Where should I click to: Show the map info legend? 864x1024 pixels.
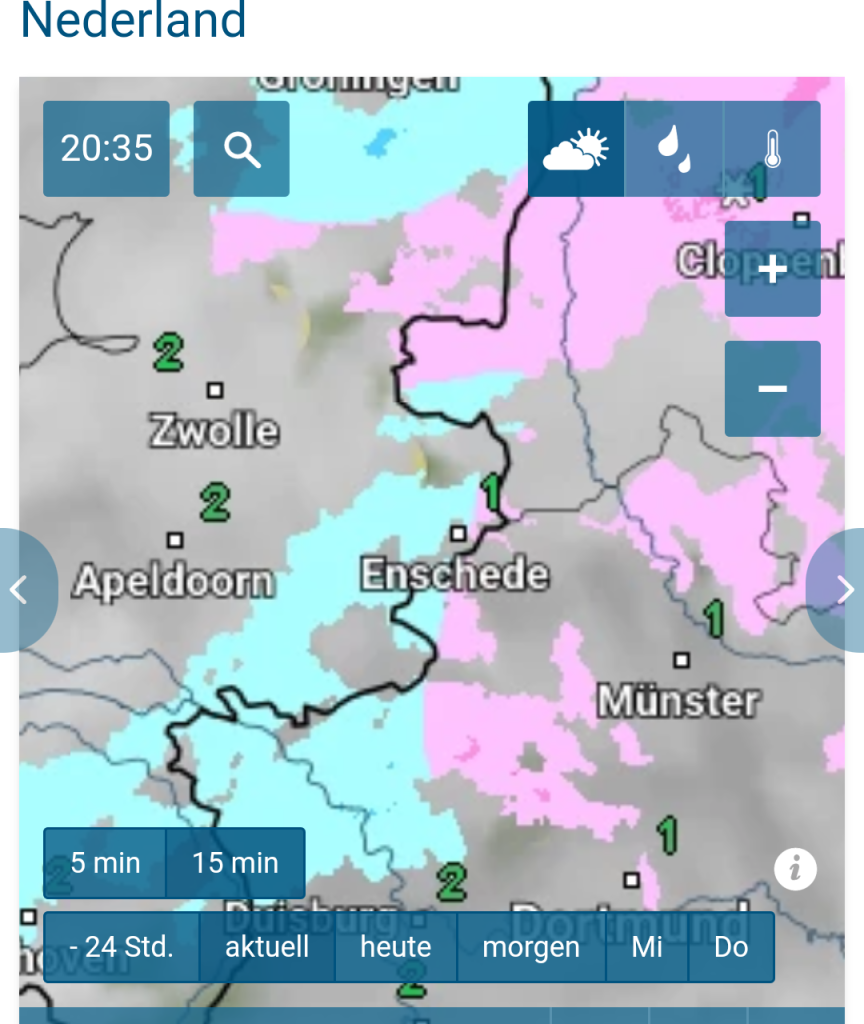coord(795,869)
